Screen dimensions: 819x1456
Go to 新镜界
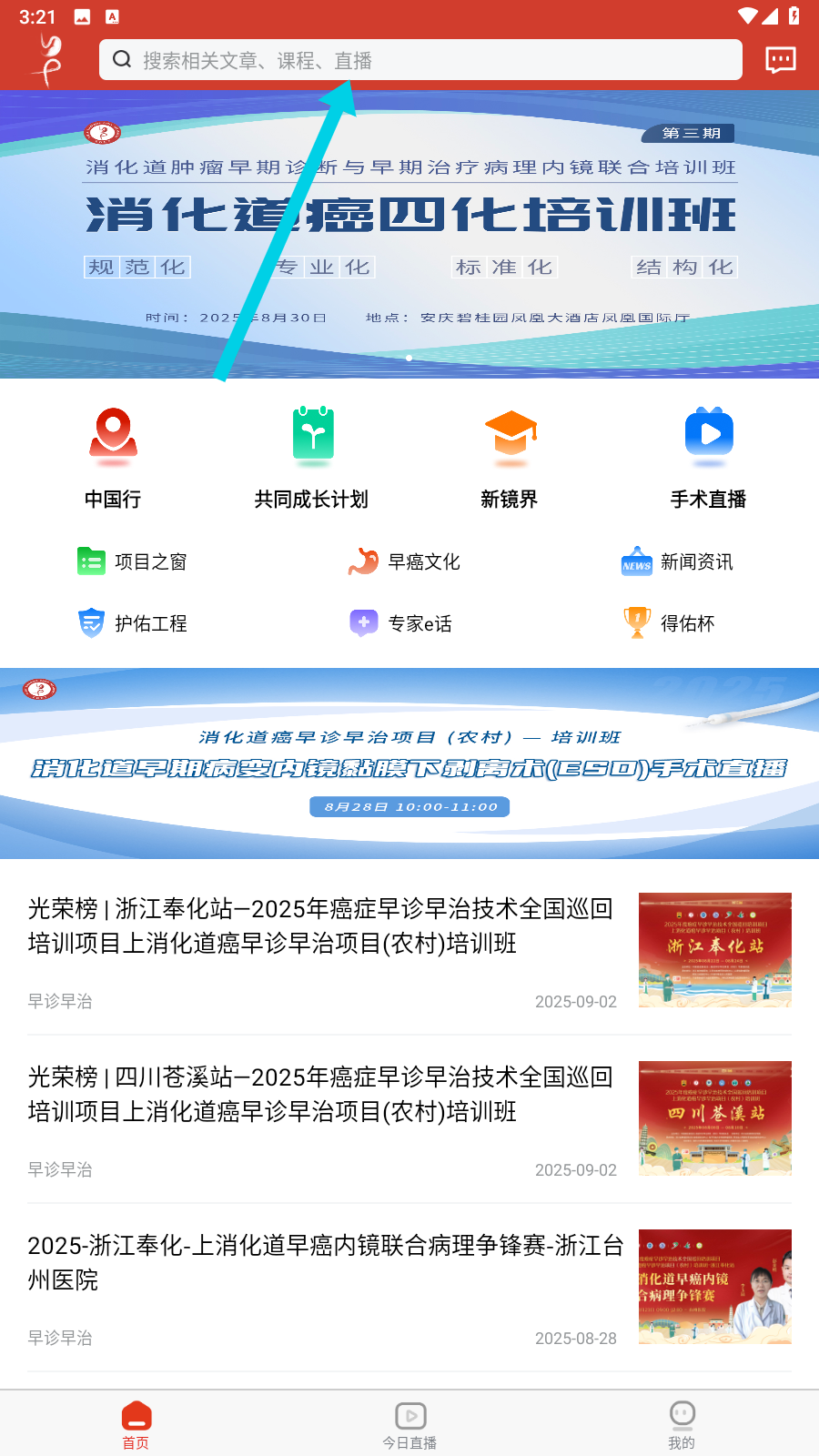(x=510, y=457)
